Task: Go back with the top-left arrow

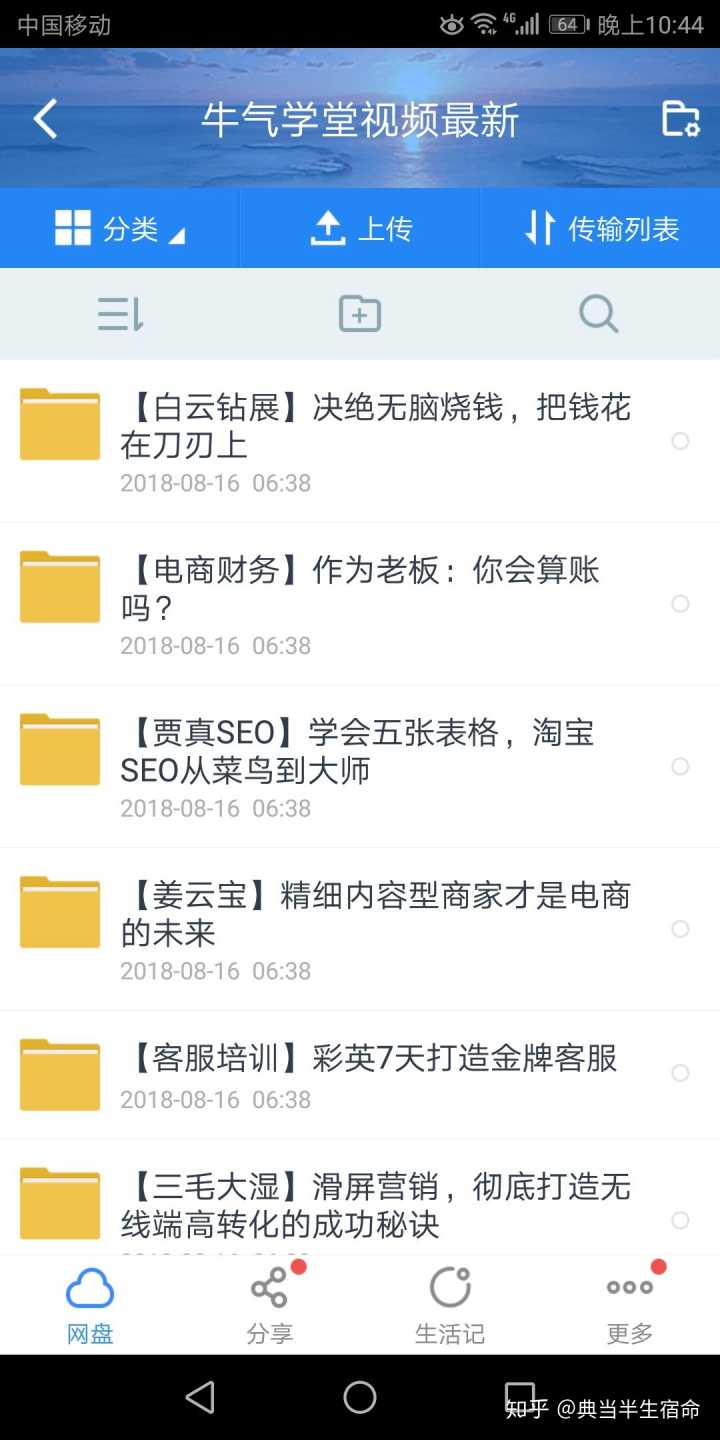Action: tap(46, 119)
